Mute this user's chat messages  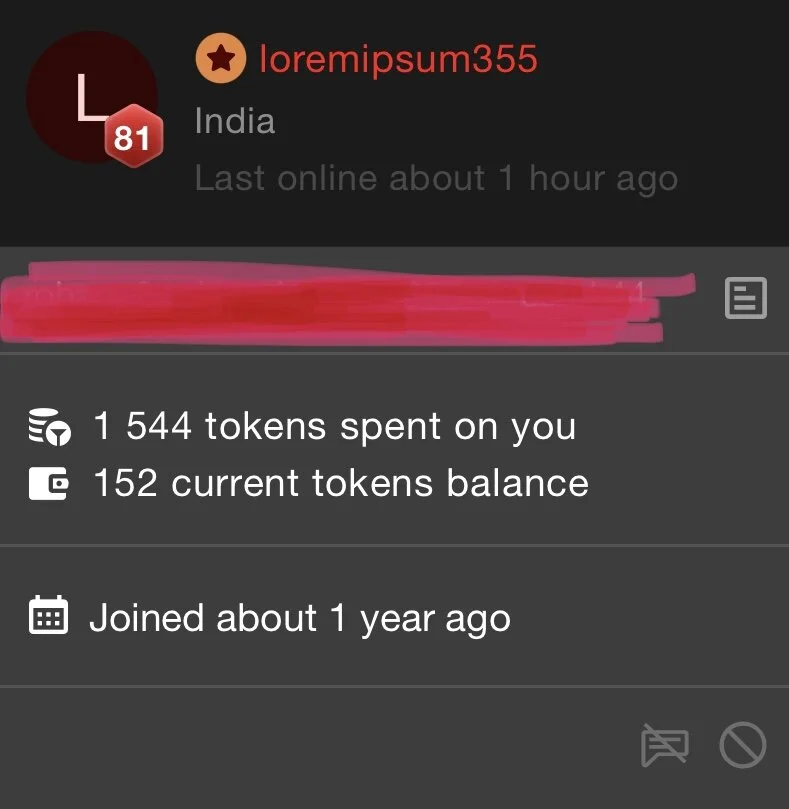click(664, 746)
